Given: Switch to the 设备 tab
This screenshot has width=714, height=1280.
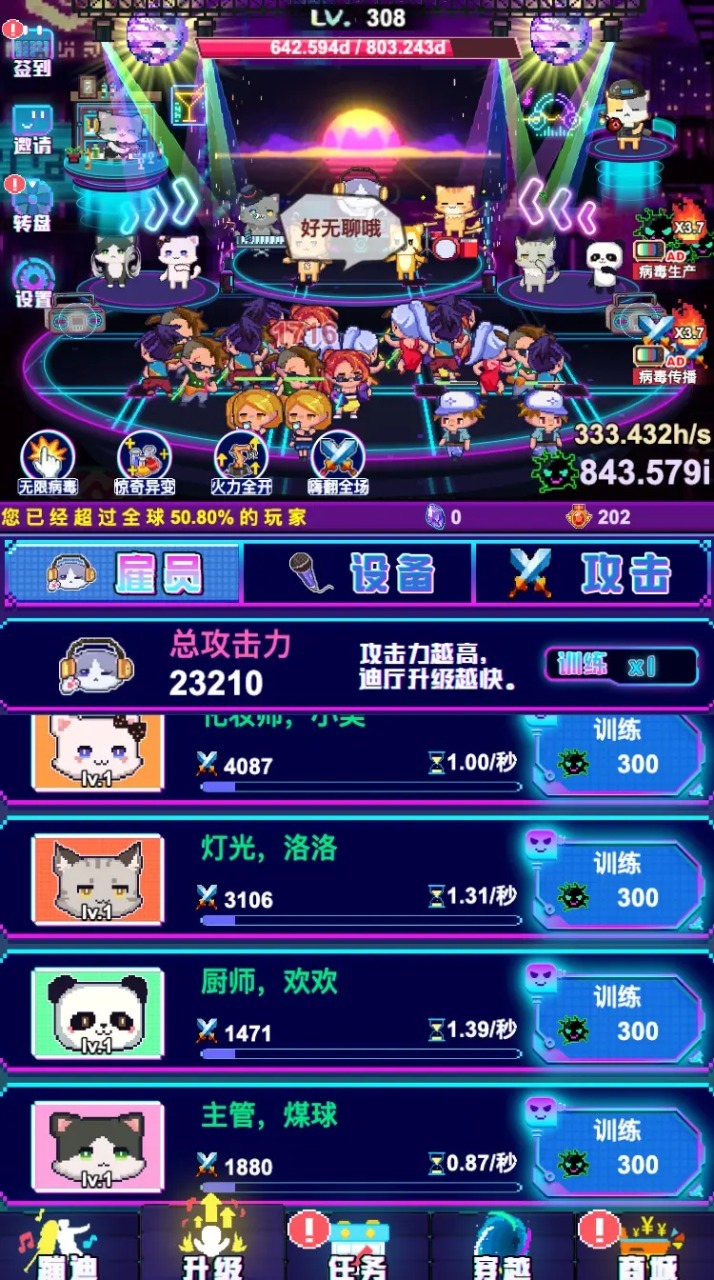Looking at the screenshot, I should click(360, 573).
